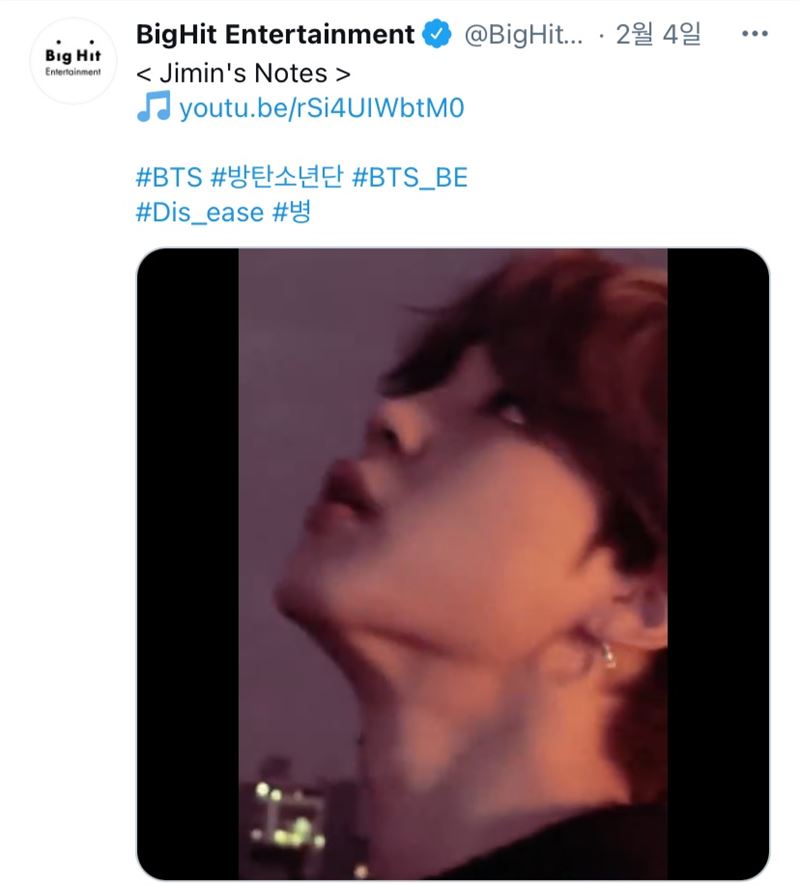This screenshot has width=800, height=885.
Task: Open the youtu.be/rSi4UIWbtM0 link
Action: point(322,109)
